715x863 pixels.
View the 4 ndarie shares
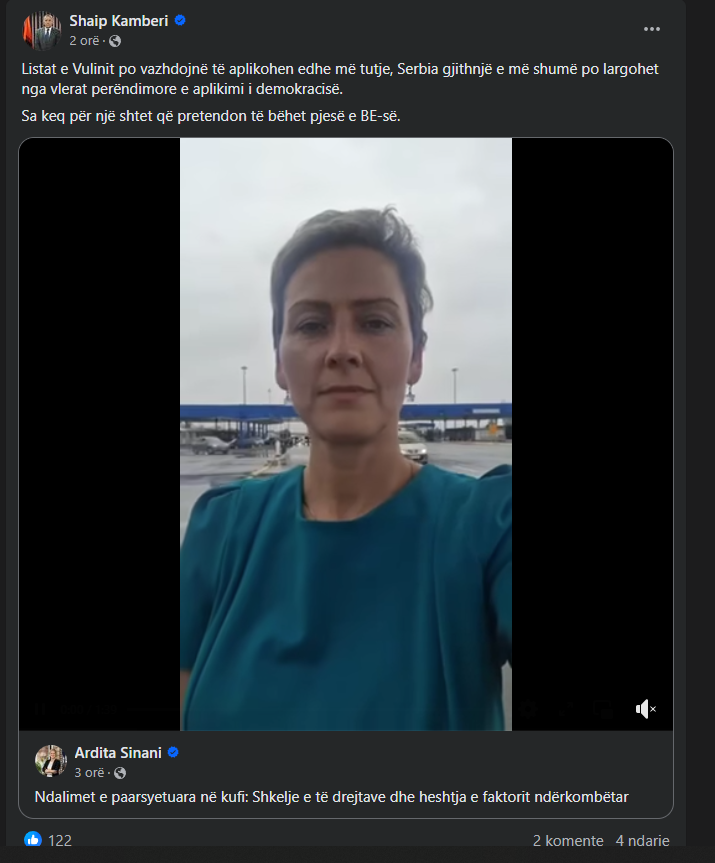click(x=642, y=841)
